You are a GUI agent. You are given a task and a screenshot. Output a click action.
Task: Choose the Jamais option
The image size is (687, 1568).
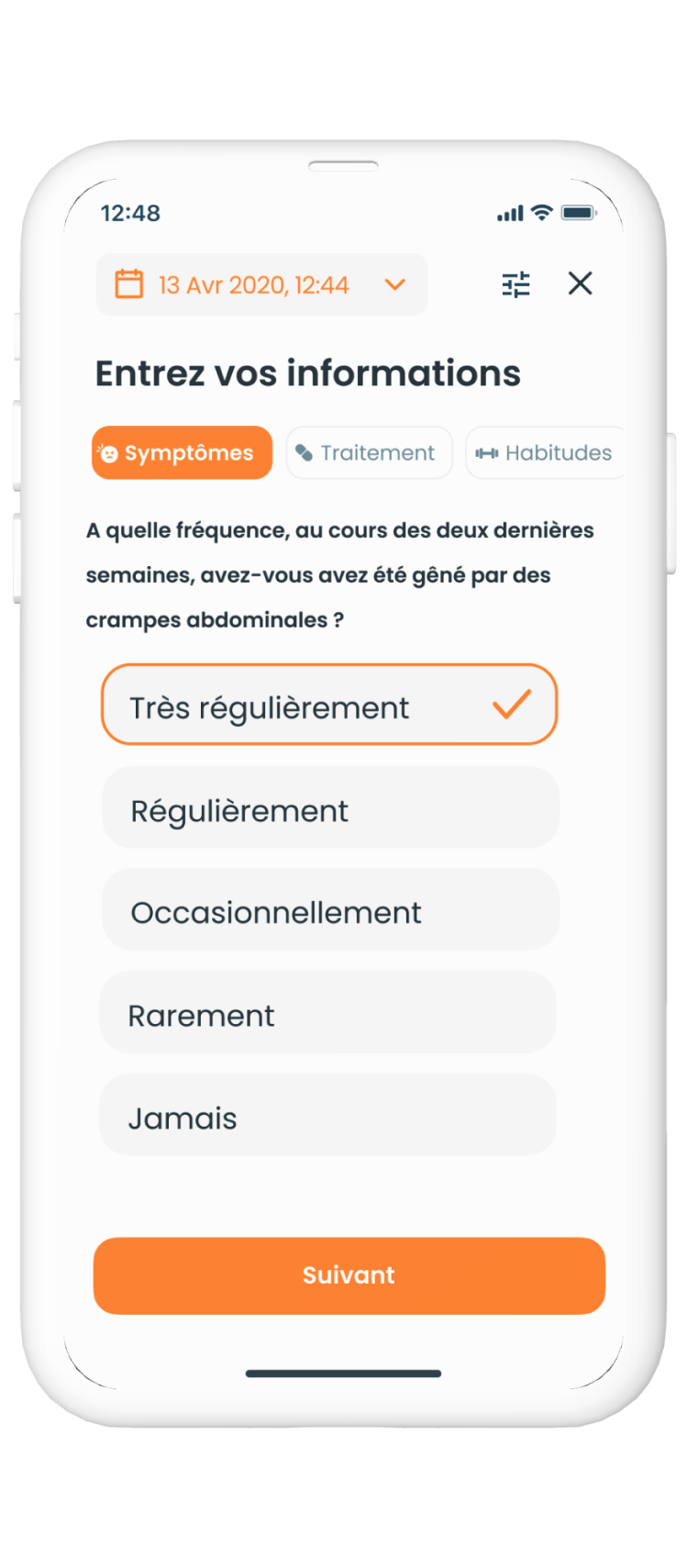(327, 1116)
